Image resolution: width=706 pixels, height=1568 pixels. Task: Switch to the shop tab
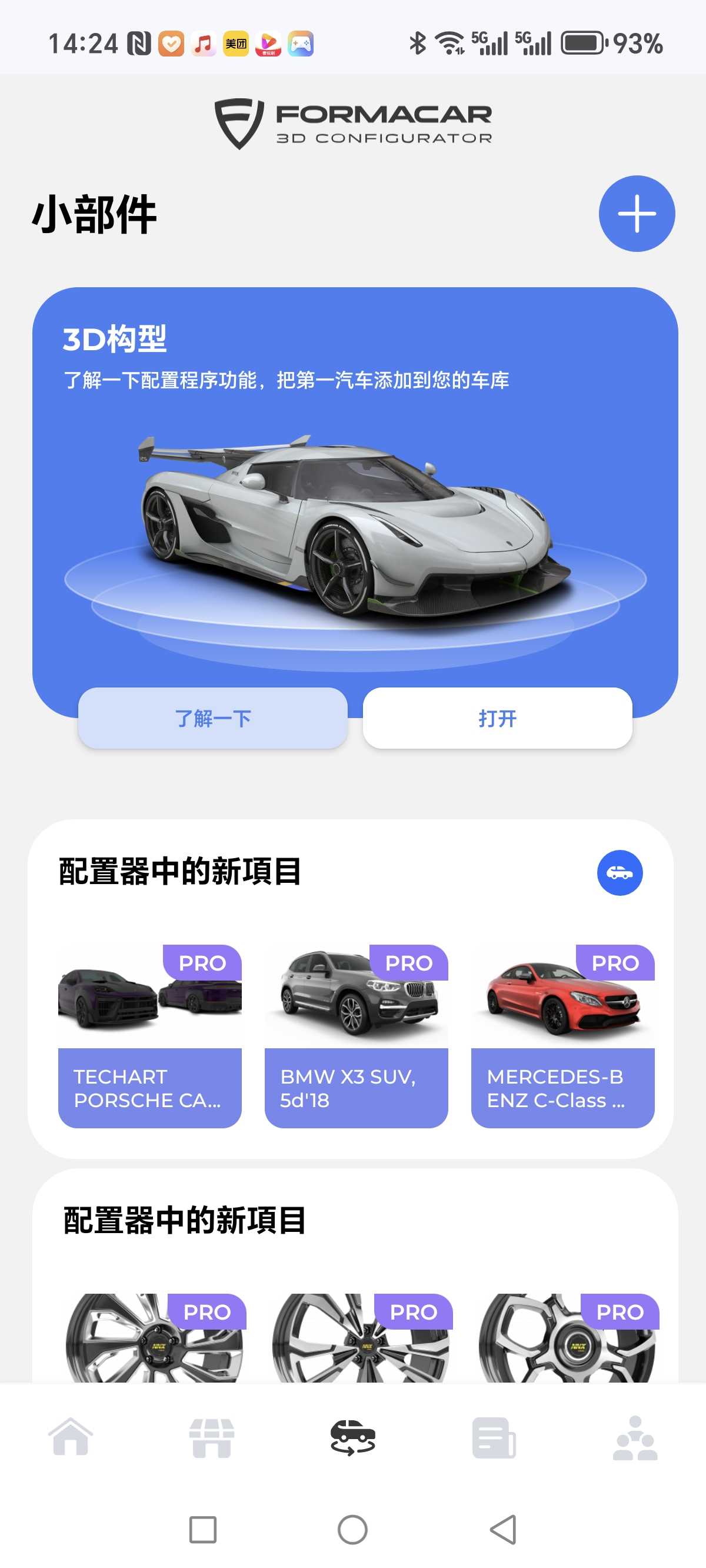point(212,1437)
